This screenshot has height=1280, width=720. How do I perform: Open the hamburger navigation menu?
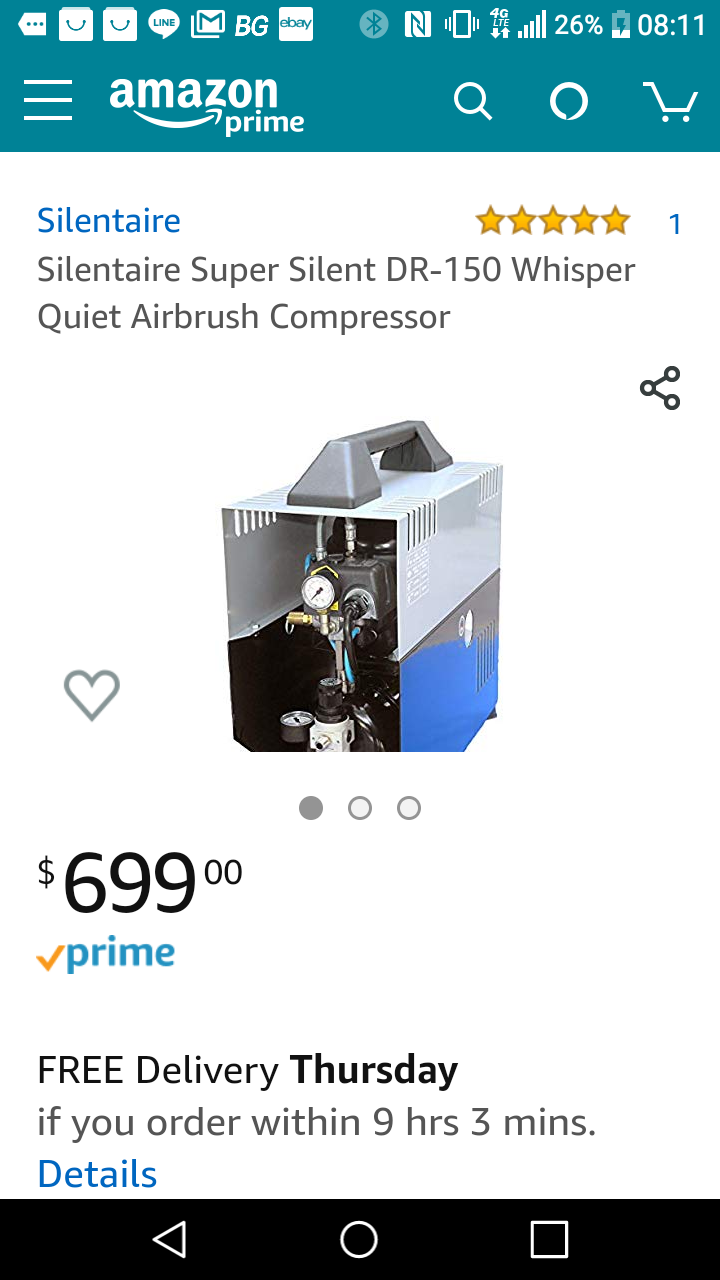48,101
